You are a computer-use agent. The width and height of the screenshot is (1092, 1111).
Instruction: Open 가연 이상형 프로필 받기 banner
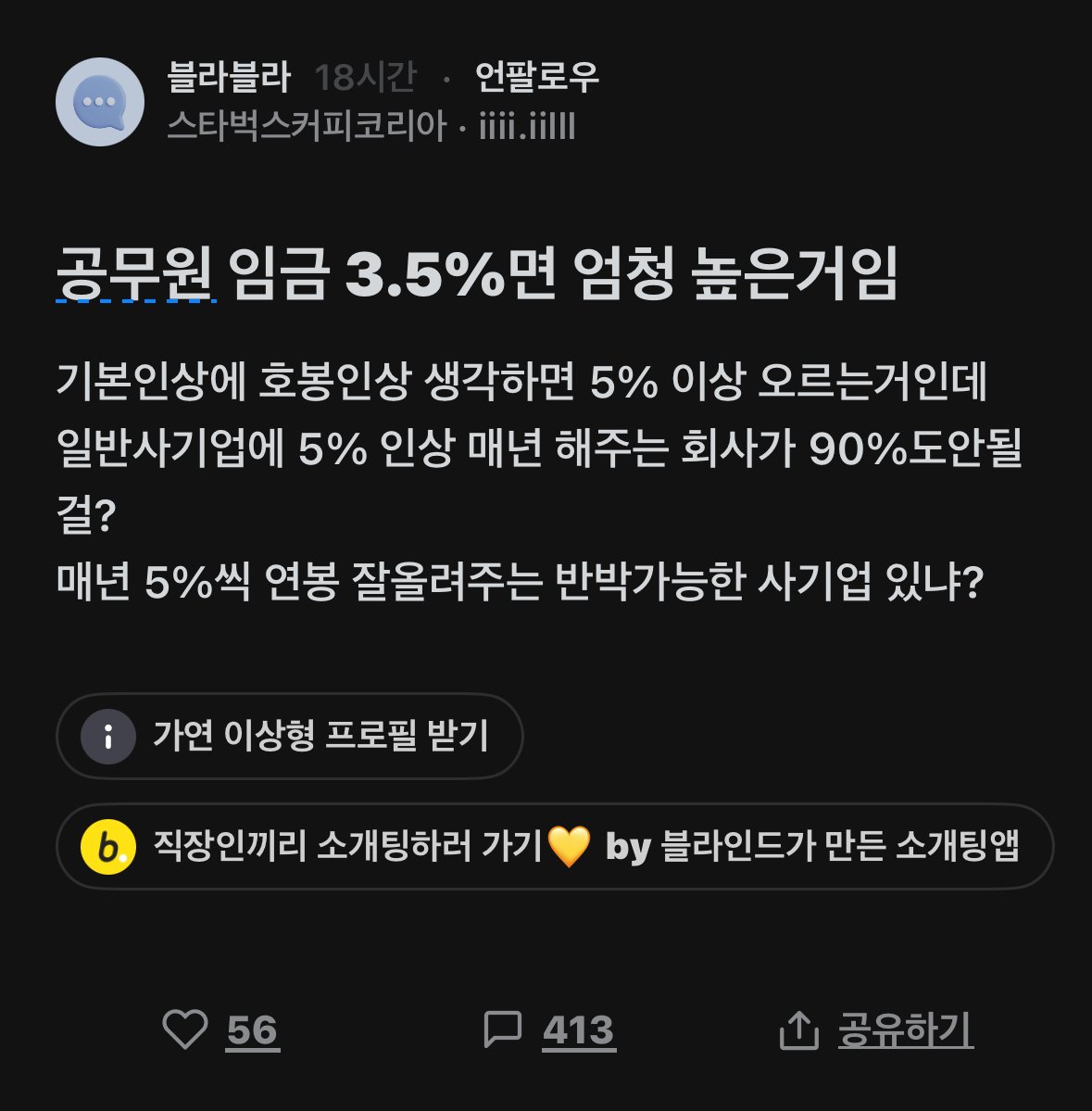tap(290, 736)
